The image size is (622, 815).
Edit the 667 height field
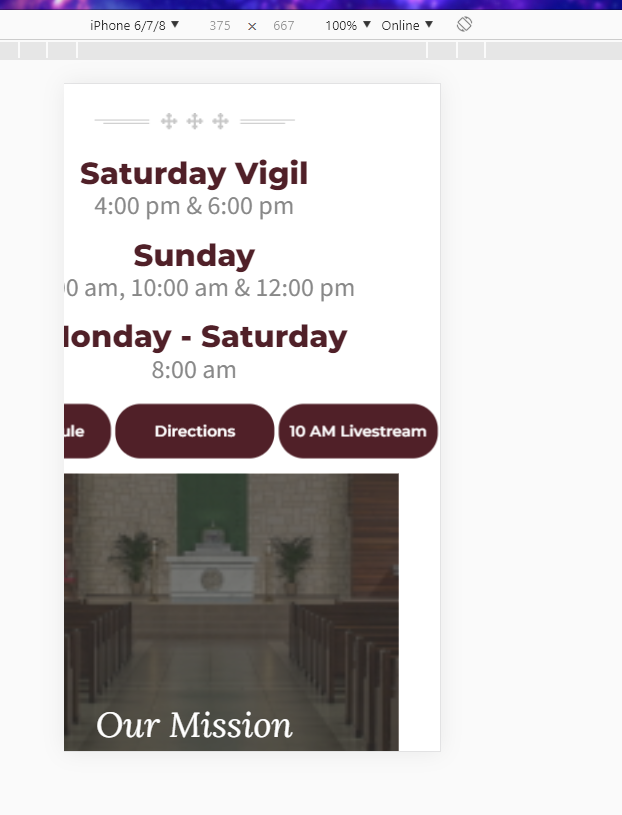click(x=284, y=25)
